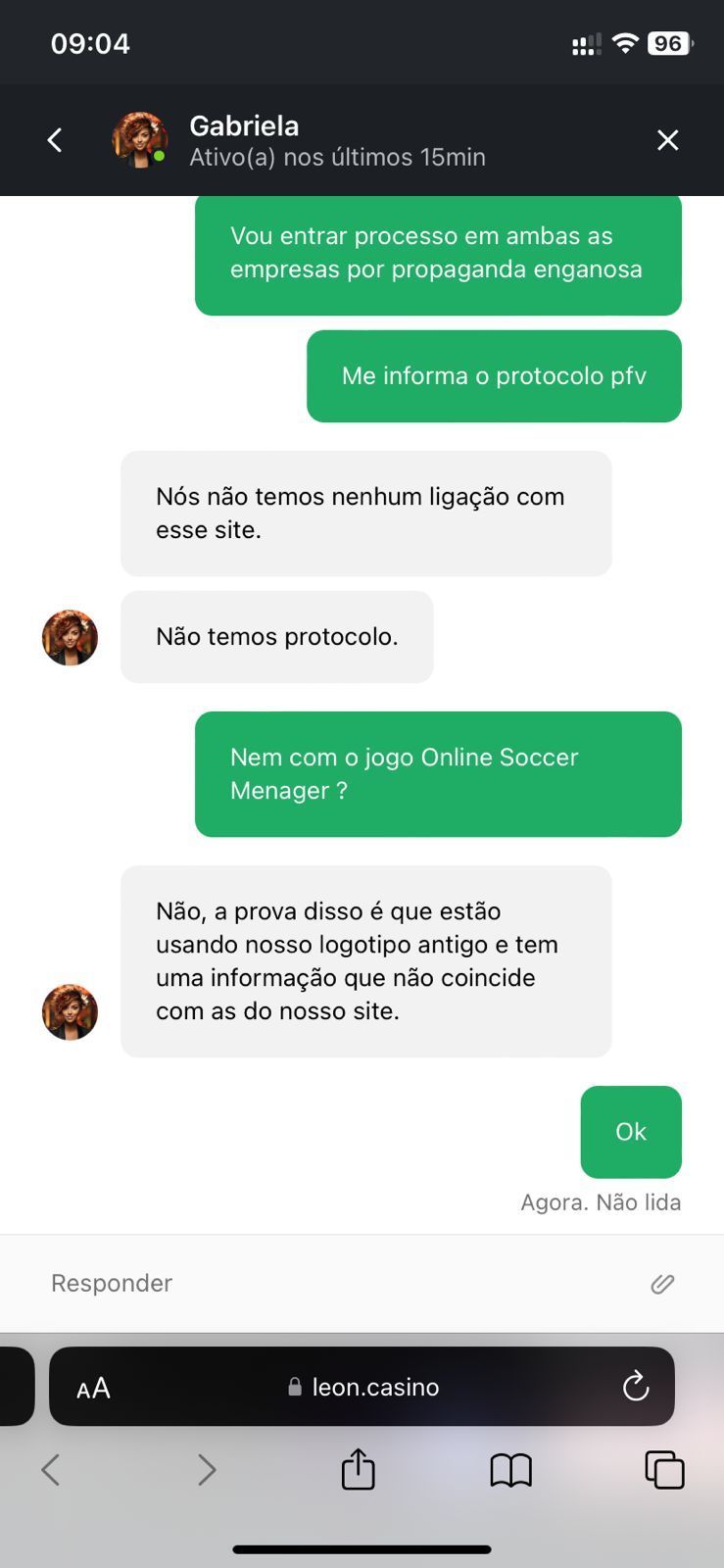Show all open Safari tabs
The image size is (724, 1568).
[663, 1469]
